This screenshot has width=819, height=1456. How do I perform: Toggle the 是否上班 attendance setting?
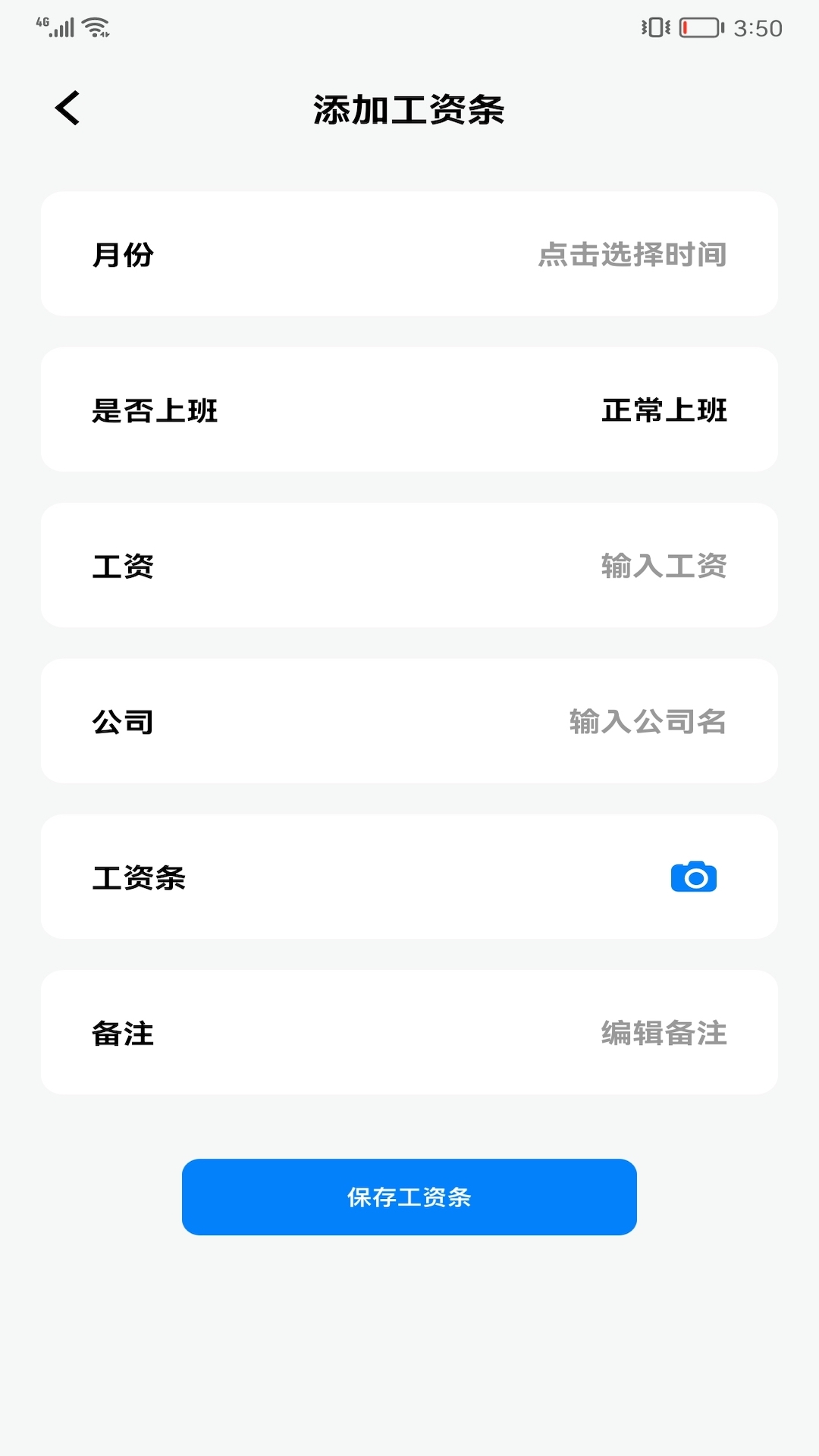155,410
